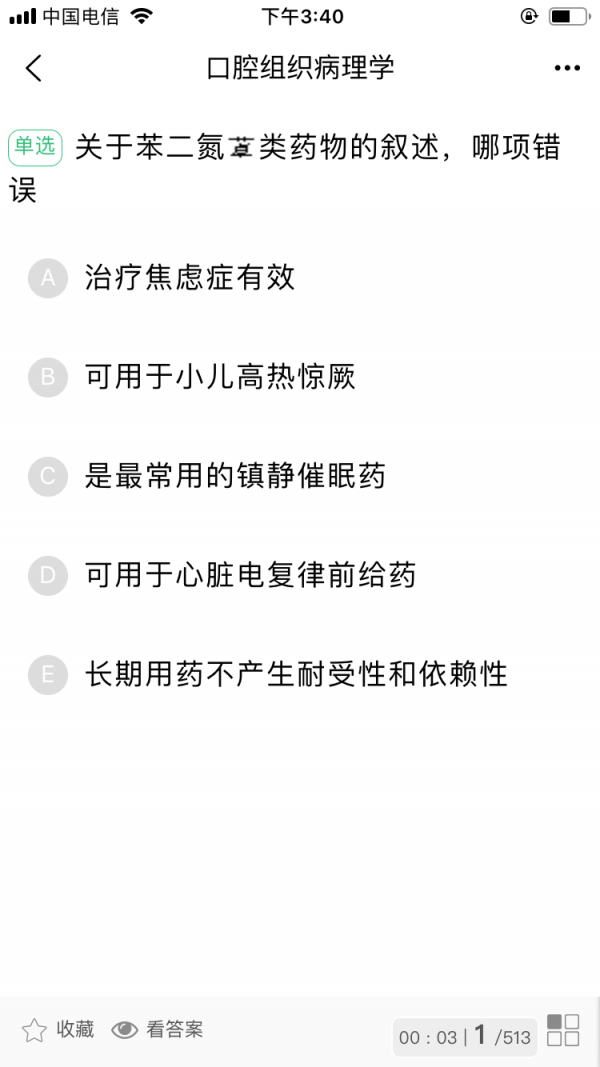Screen dimensions: 600x1067
Task: Tap 收藏 to bookmark this question
Action: coord(58,1030)
